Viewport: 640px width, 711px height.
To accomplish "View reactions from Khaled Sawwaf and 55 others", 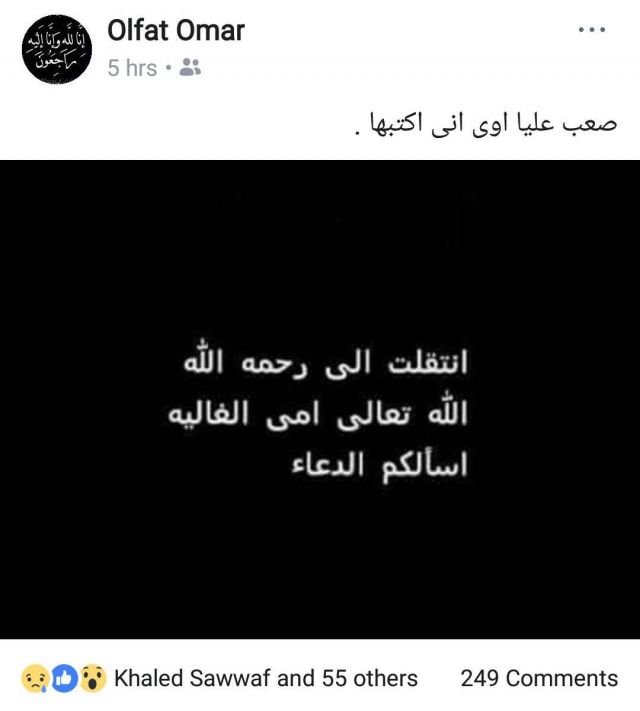I will coord(265,679).
